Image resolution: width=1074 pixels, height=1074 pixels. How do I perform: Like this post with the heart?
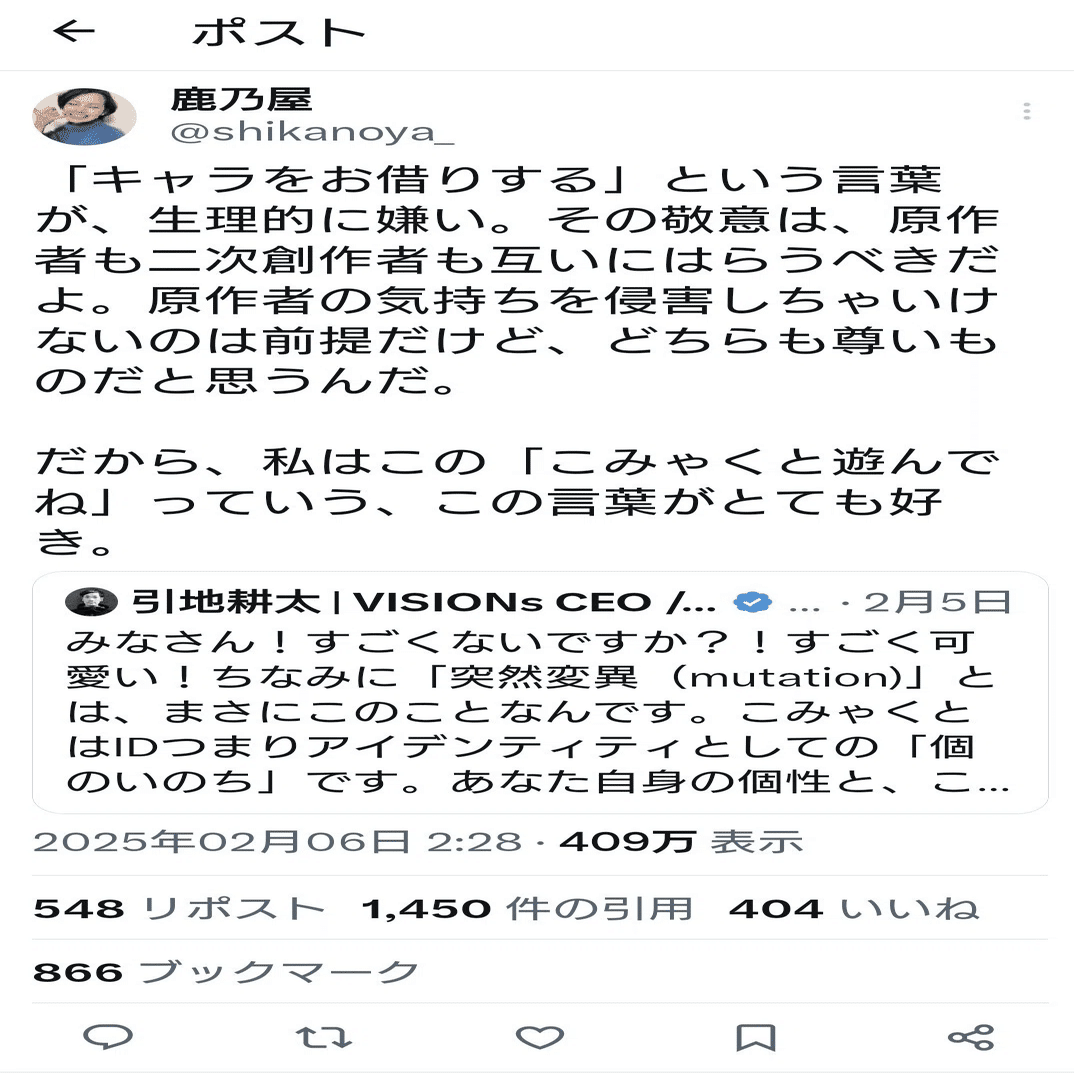point(539,1036)
